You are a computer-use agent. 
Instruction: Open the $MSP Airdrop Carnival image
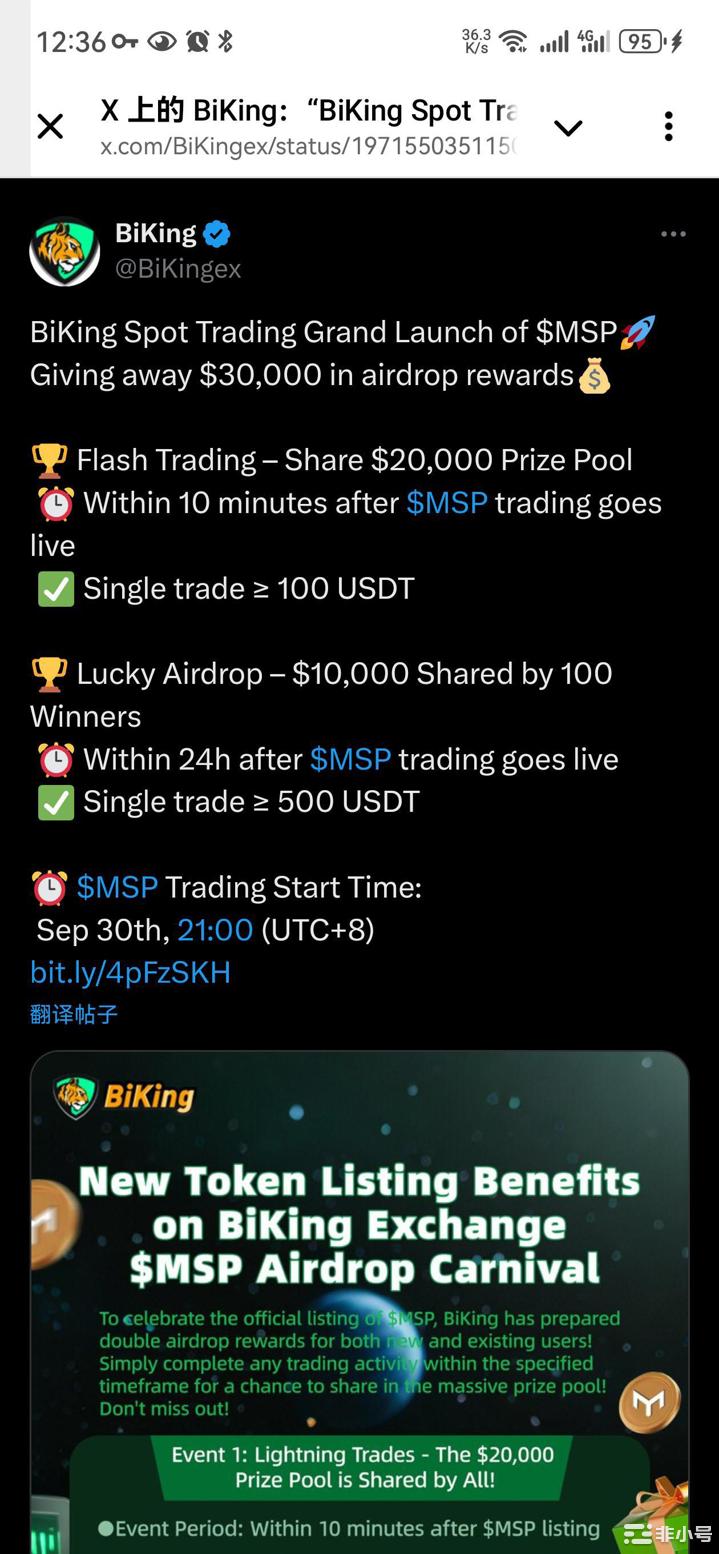[360, 1300]
